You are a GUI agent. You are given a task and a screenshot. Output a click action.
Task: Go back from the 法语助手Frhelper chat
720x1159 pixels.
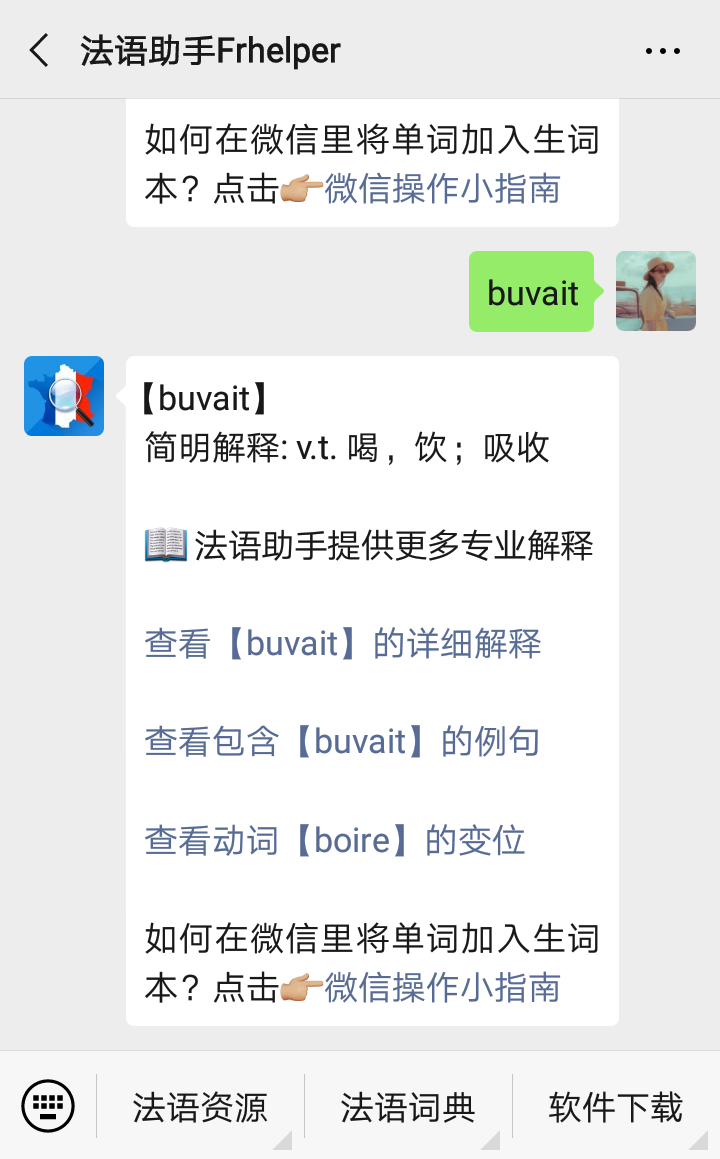tap(40, 50)
